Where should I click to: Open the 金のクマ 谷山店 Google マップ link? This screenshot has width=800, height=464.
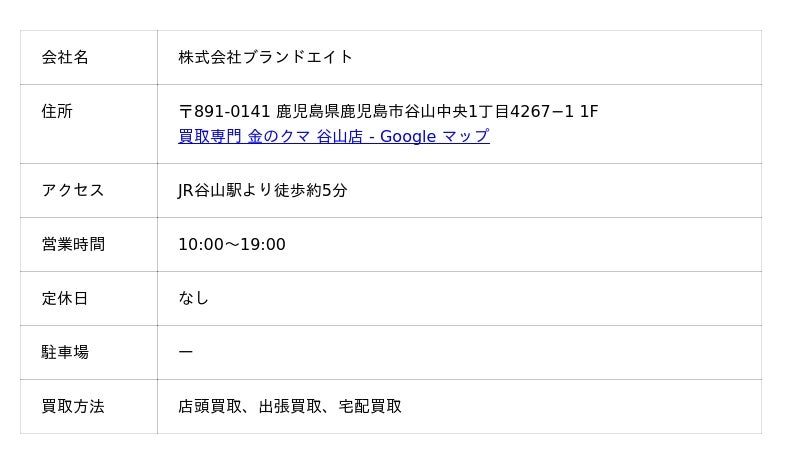(x=333, y=137)
